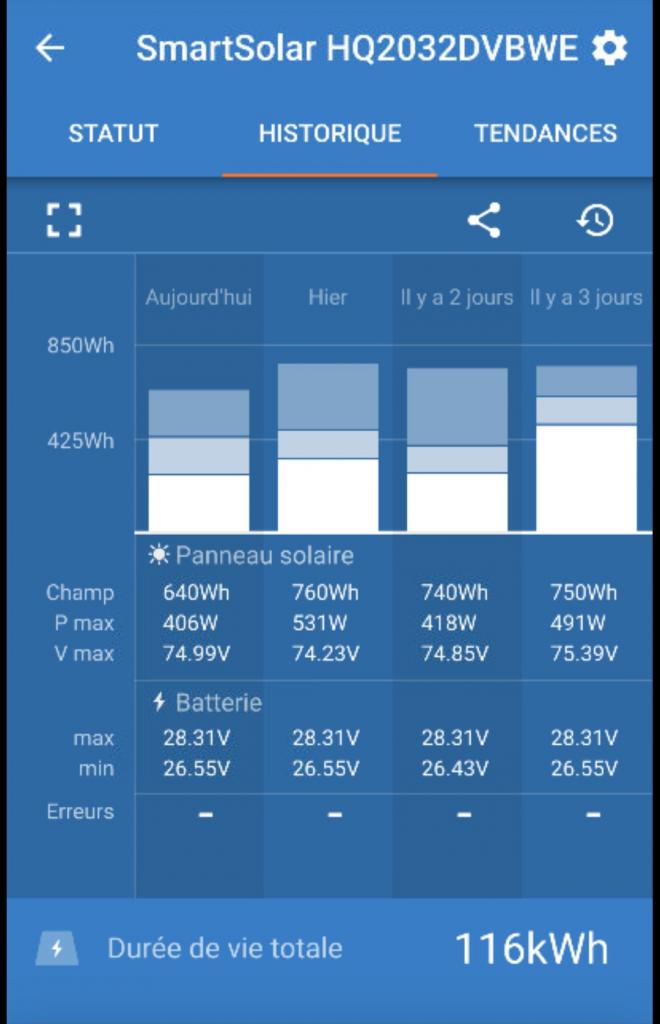
Task: Tap the history clock icon
Action: [x=595, y=220]
